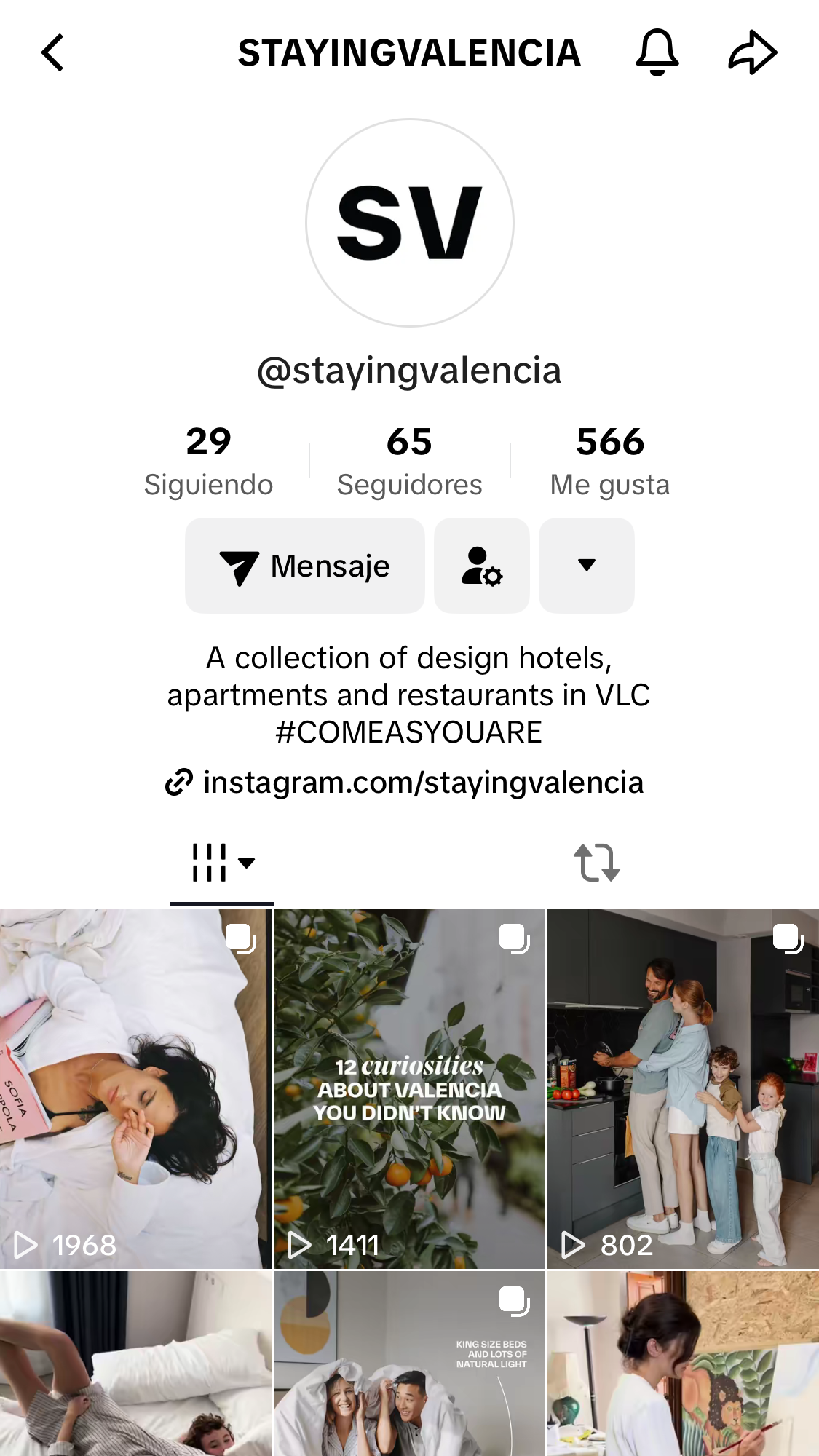The width and height of the screenshot is (819, 1456).
Task: Play the 12 curiosities about Valencia video
Action: coord(409,1088)
